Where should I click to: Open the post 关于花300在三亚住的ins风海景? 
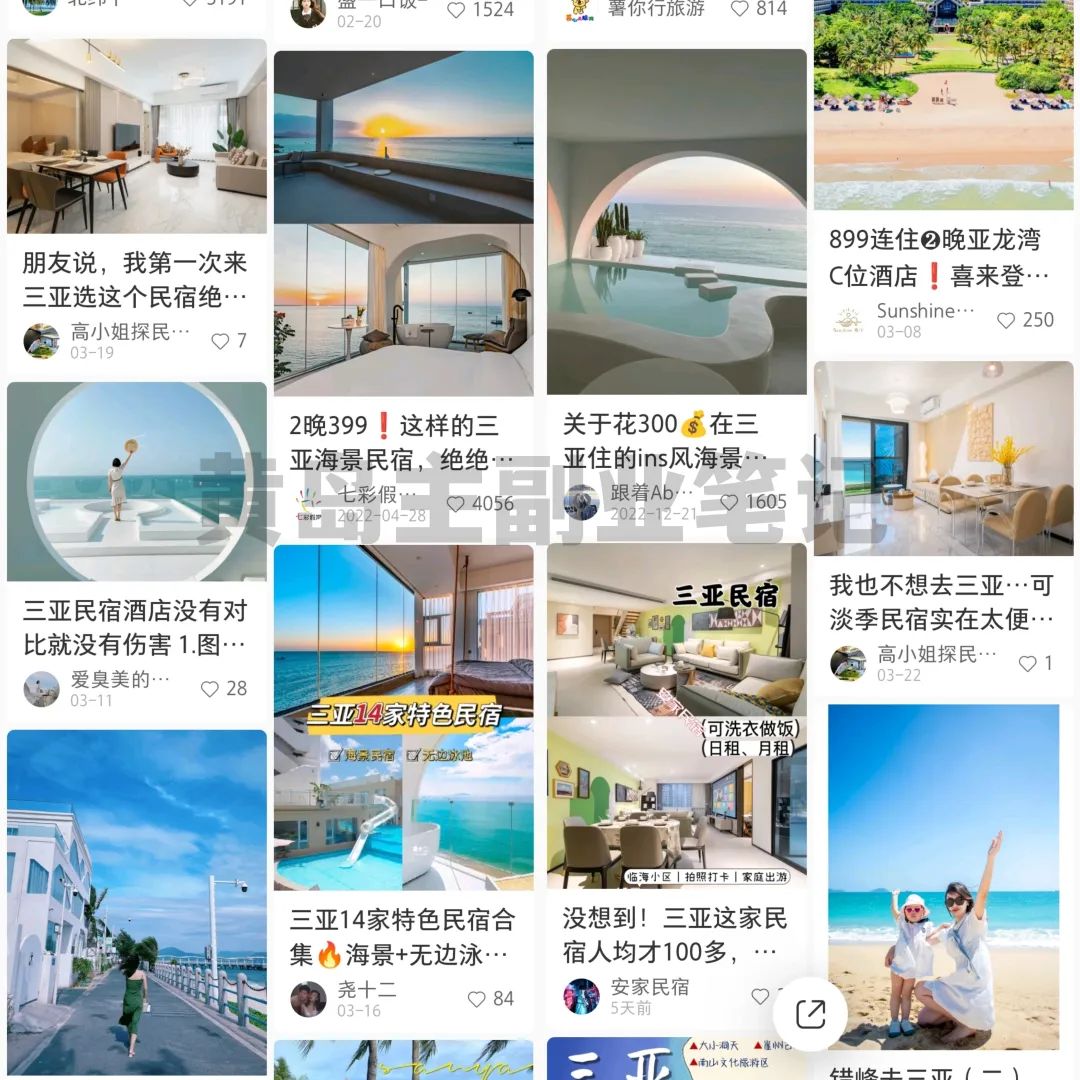(x=676, y=222)
